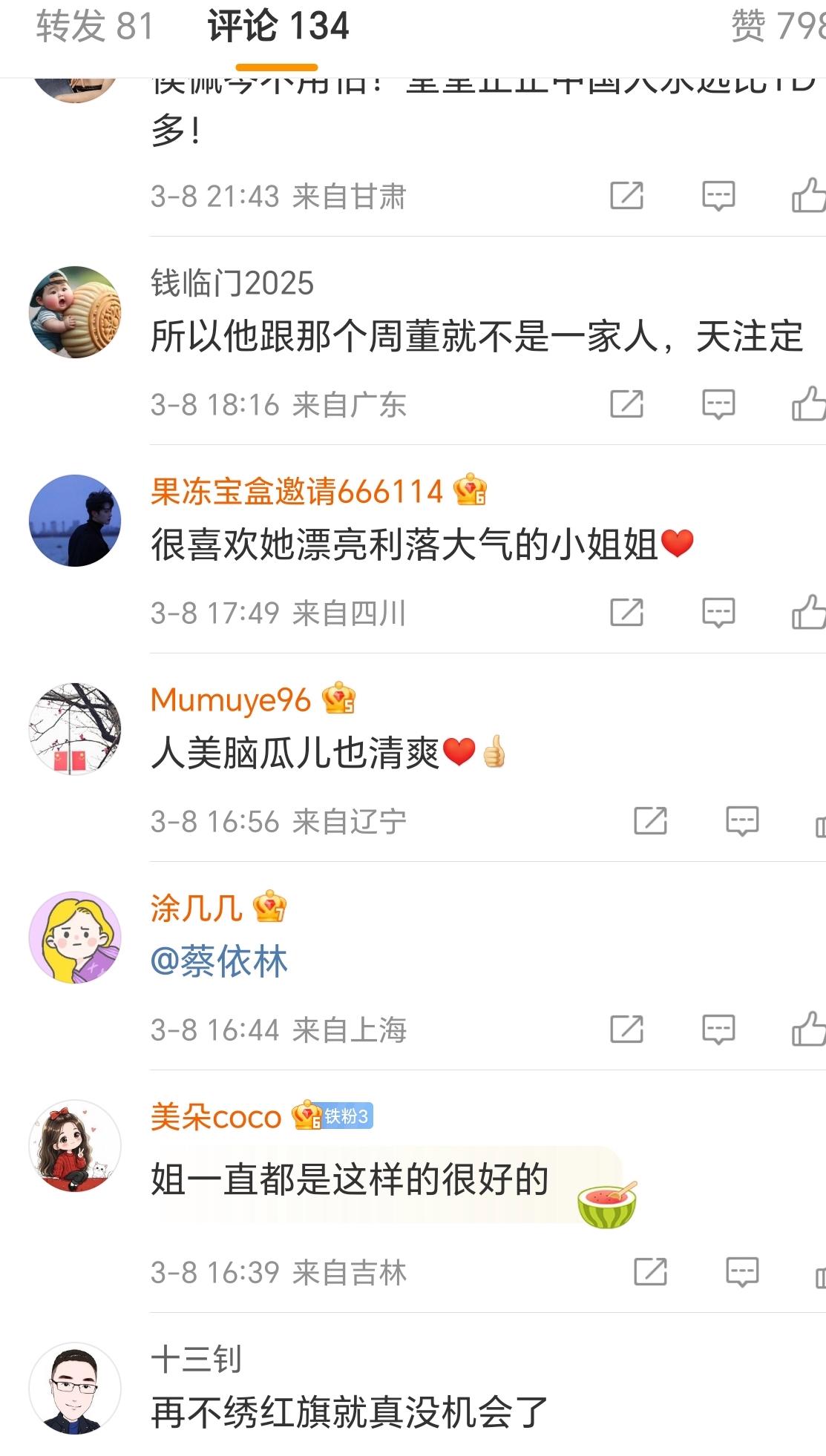Like the comment by 涂几几
Viewport: 826px width, 1456px height.
click(808, 1030)
